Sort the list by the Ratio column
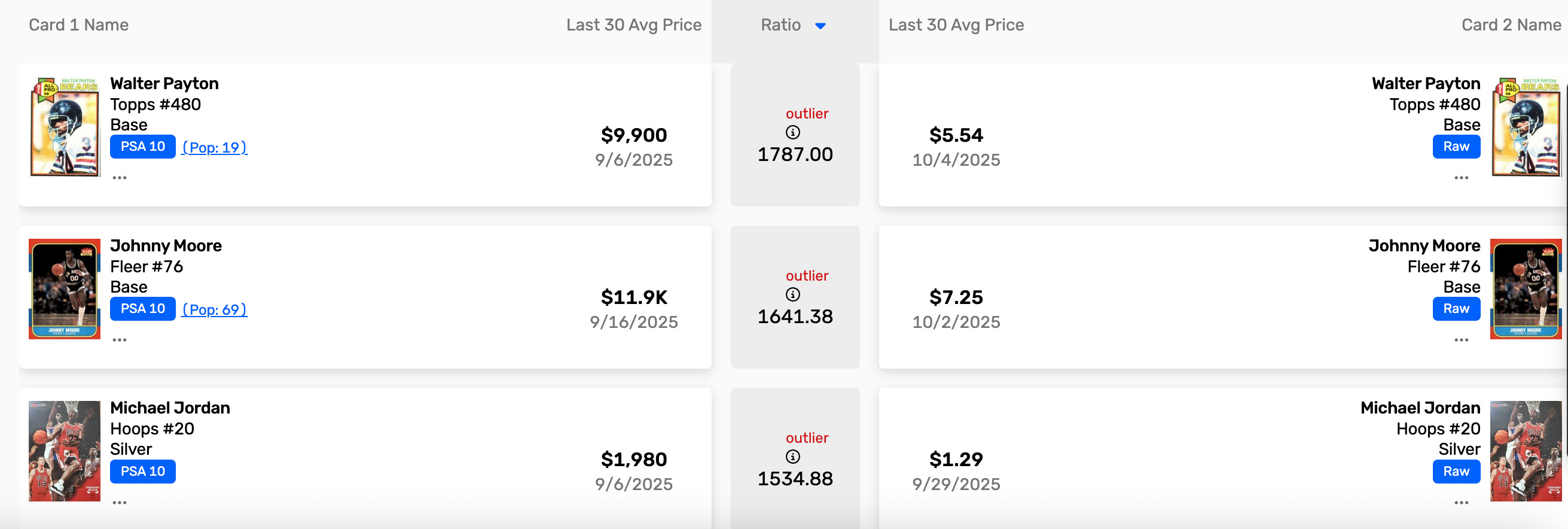1568x529 pixels. (x=793, y=25)
